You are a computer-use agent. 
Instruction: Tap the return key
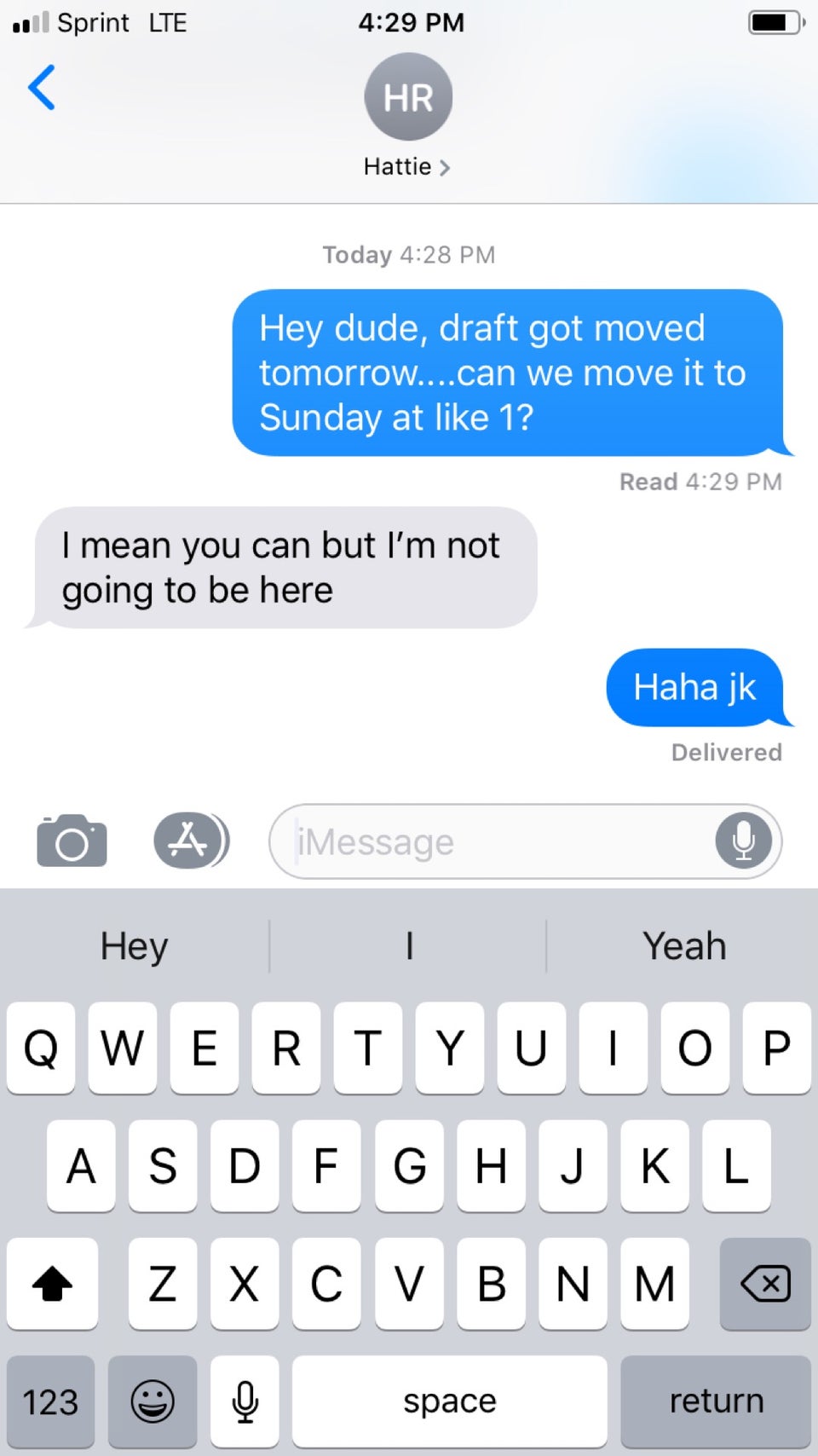[x=716, y=1401]
